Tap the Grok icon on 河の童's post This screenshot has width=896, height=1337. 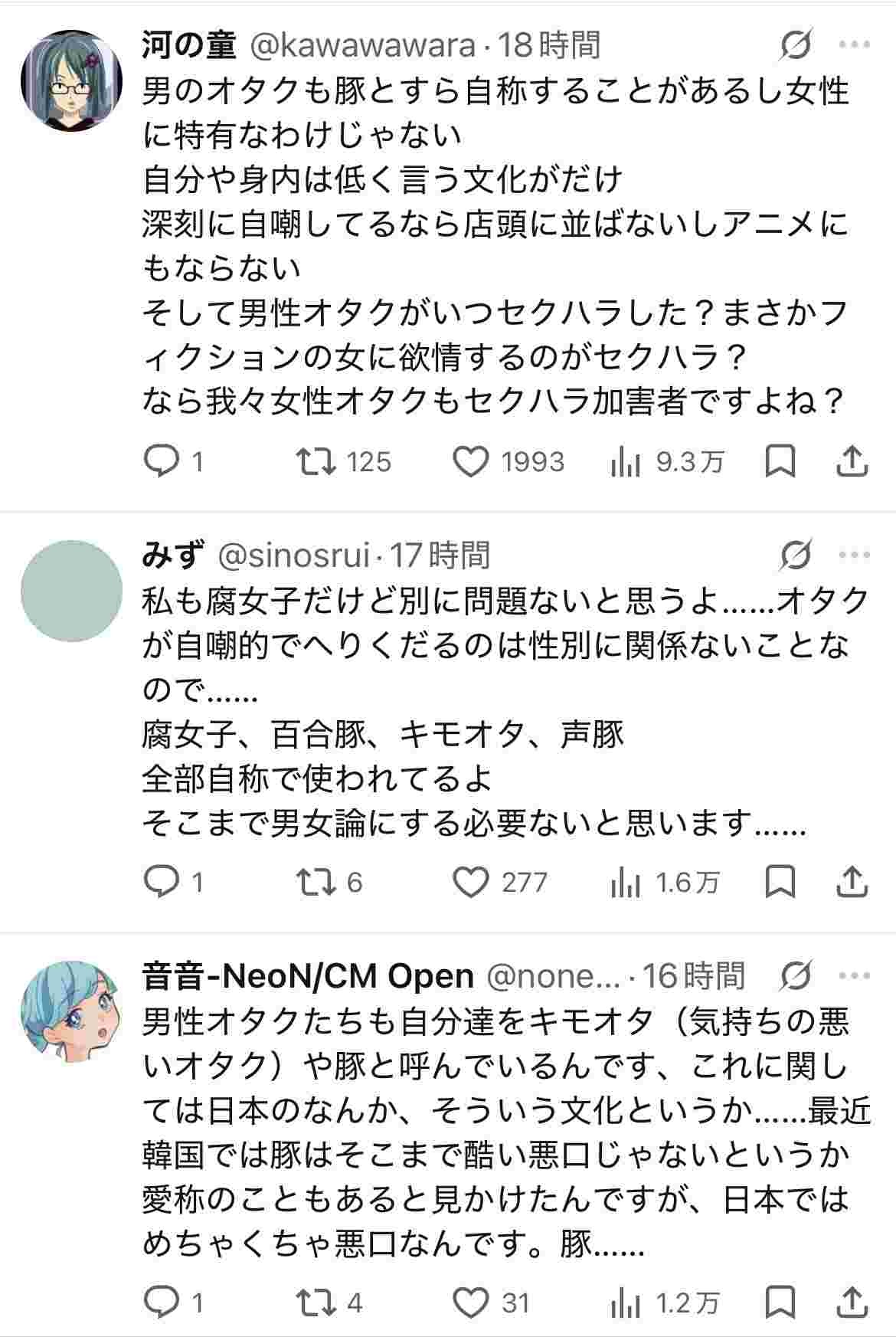tap(796, 45)
